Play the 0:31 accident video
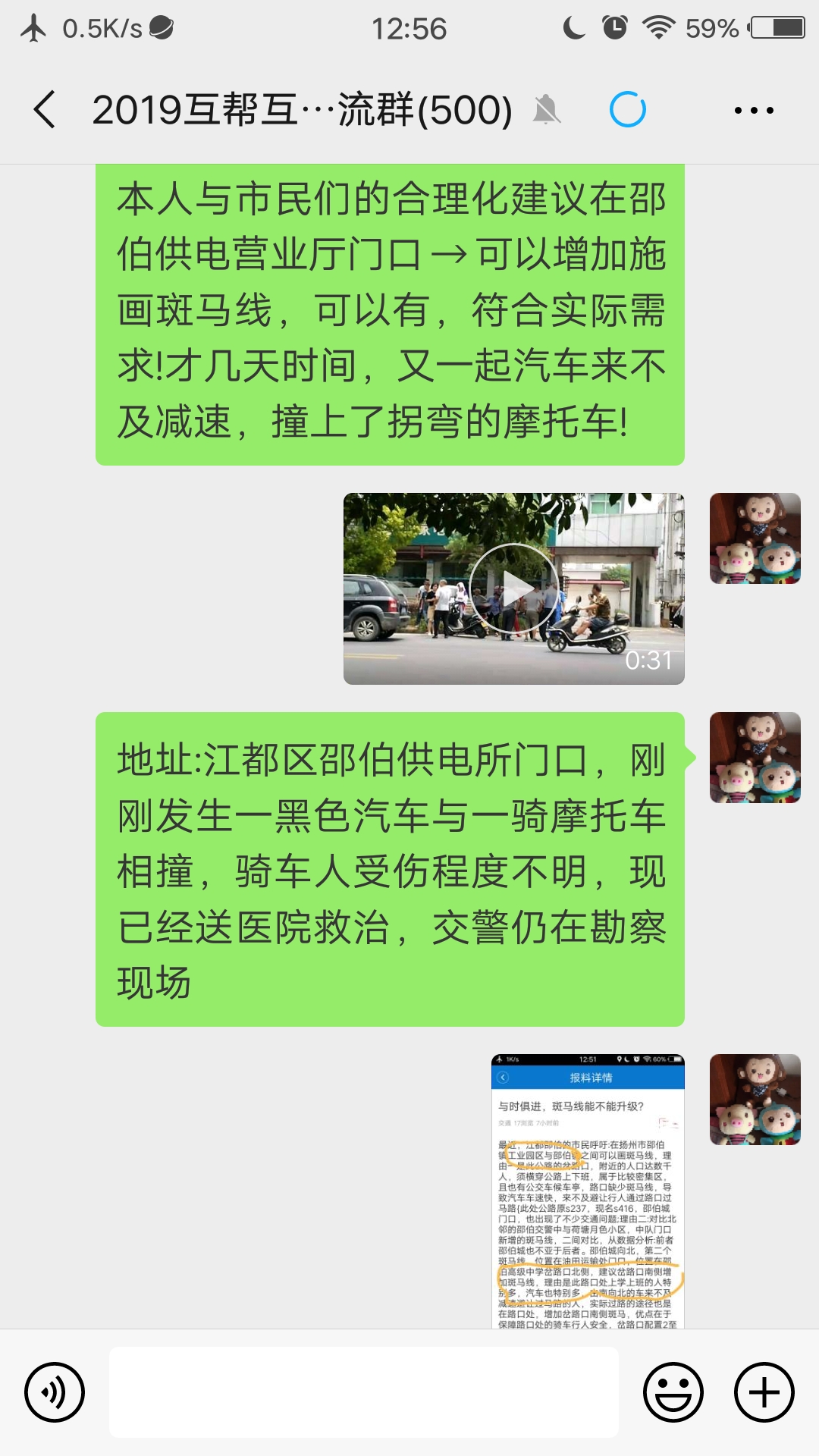819x1456 pixels. [x=514, y=588]
